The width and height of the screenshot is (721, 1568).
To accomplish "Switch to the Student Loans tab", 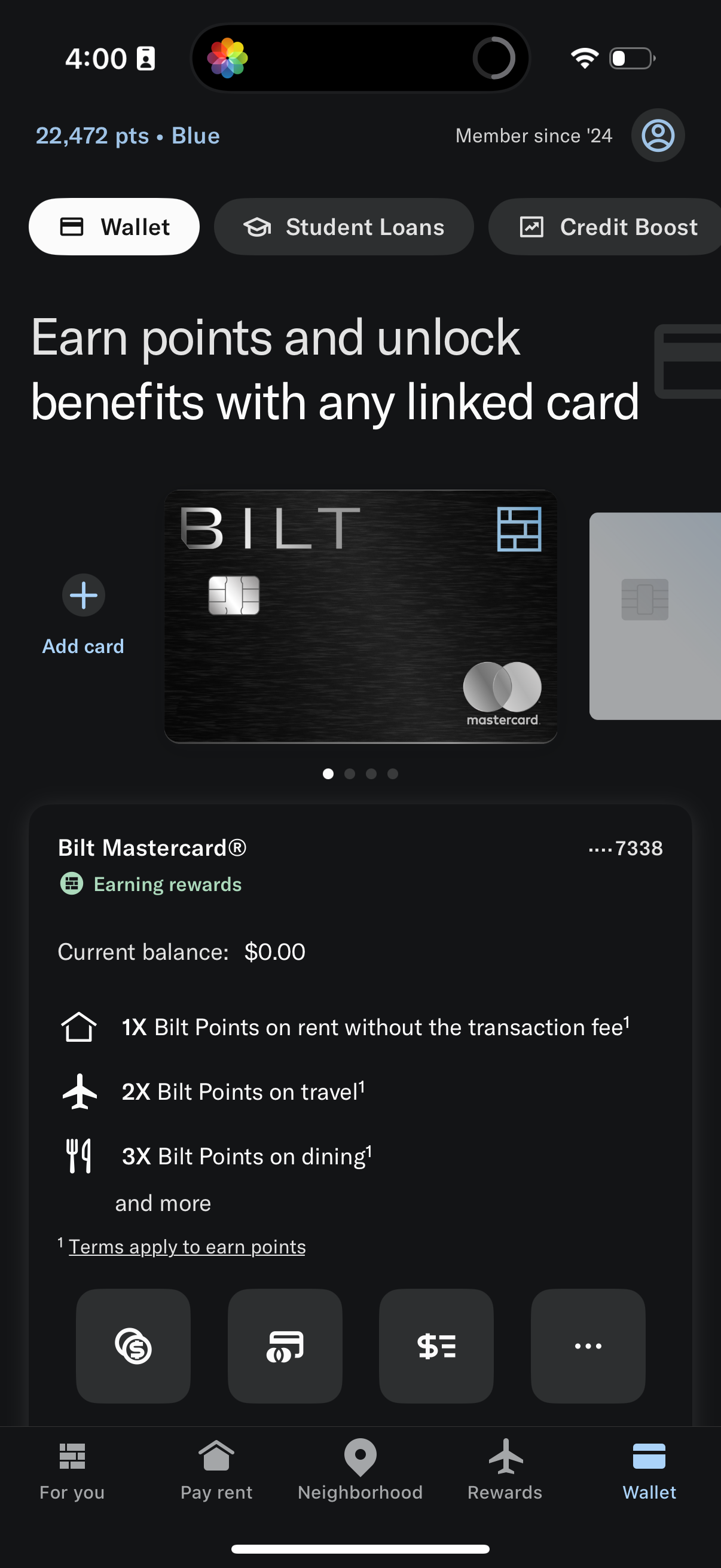I will coord(344,227).
